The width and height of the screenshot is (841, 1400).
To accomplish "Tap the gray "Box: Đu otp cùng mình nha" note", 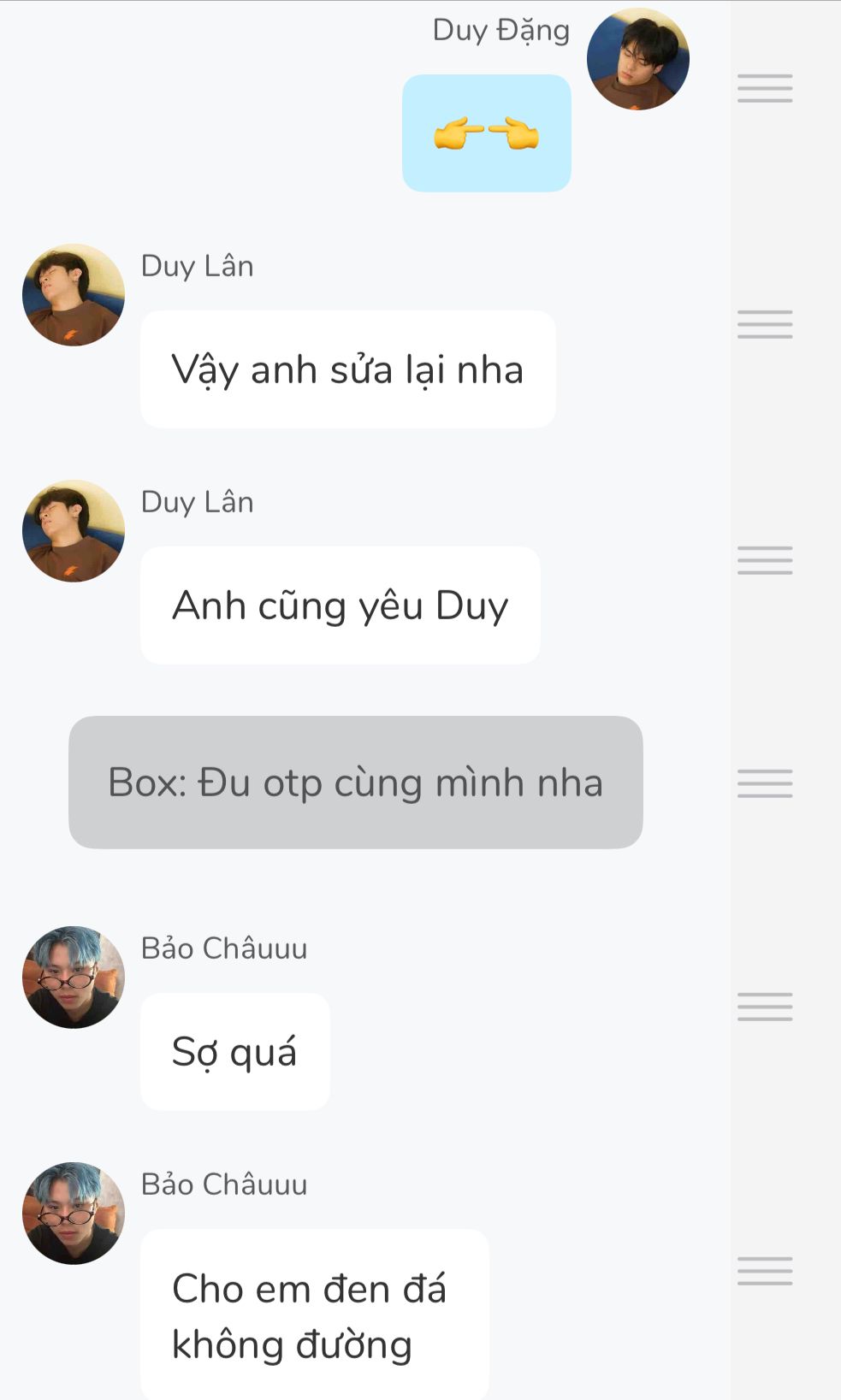I will (x=356, y=783).
